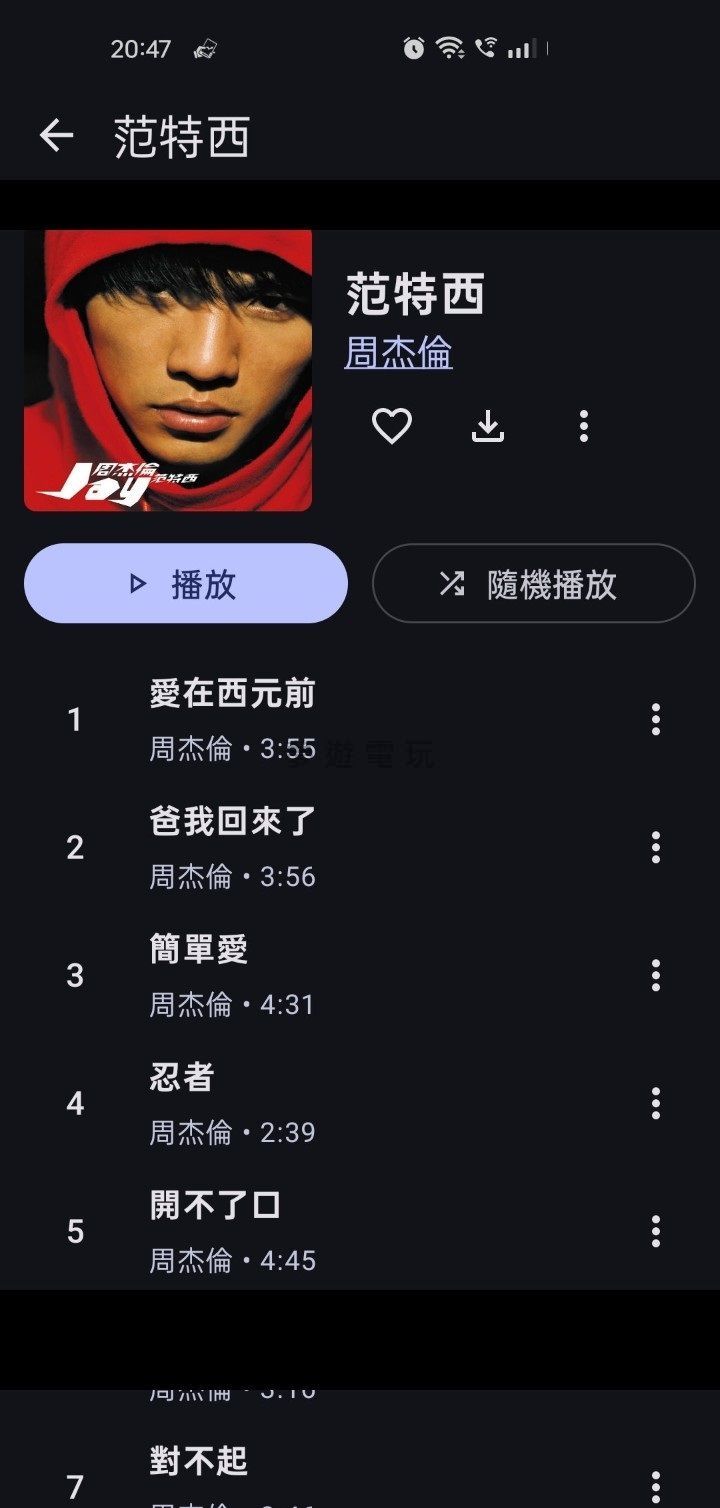The image size is (720, 1508).
Task: Tap the 播放 play button
Action: click(x=186, y=584)
